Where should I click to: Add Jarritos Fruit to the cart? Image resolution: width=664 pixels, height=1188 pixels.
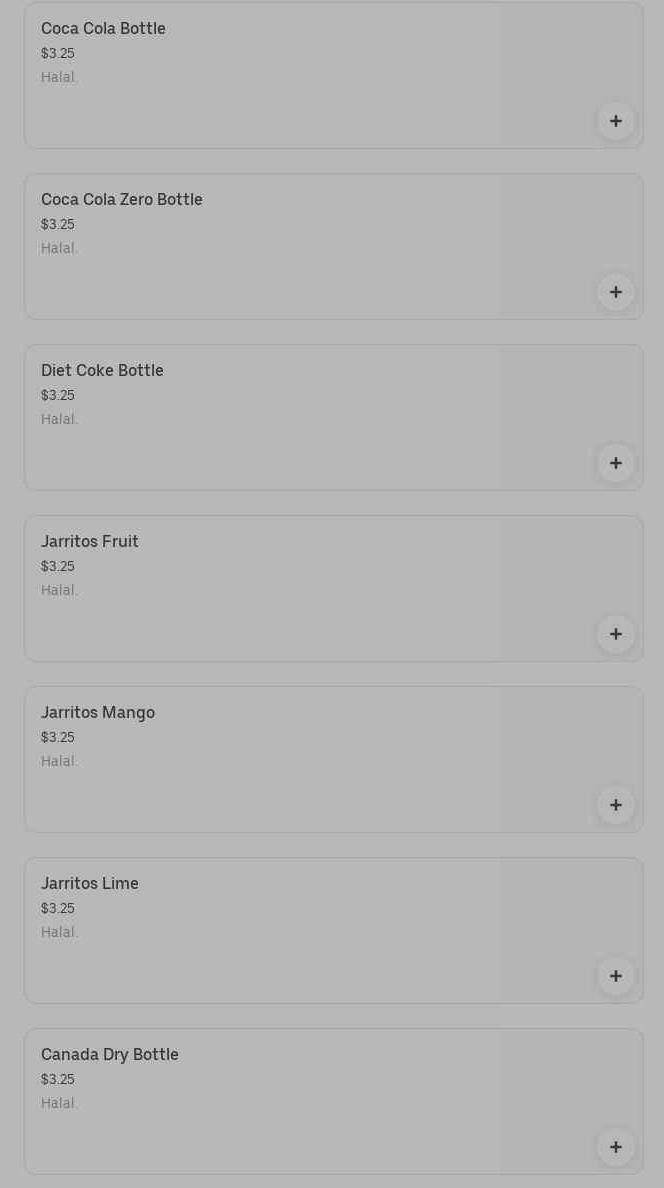(x=616, y=634)
